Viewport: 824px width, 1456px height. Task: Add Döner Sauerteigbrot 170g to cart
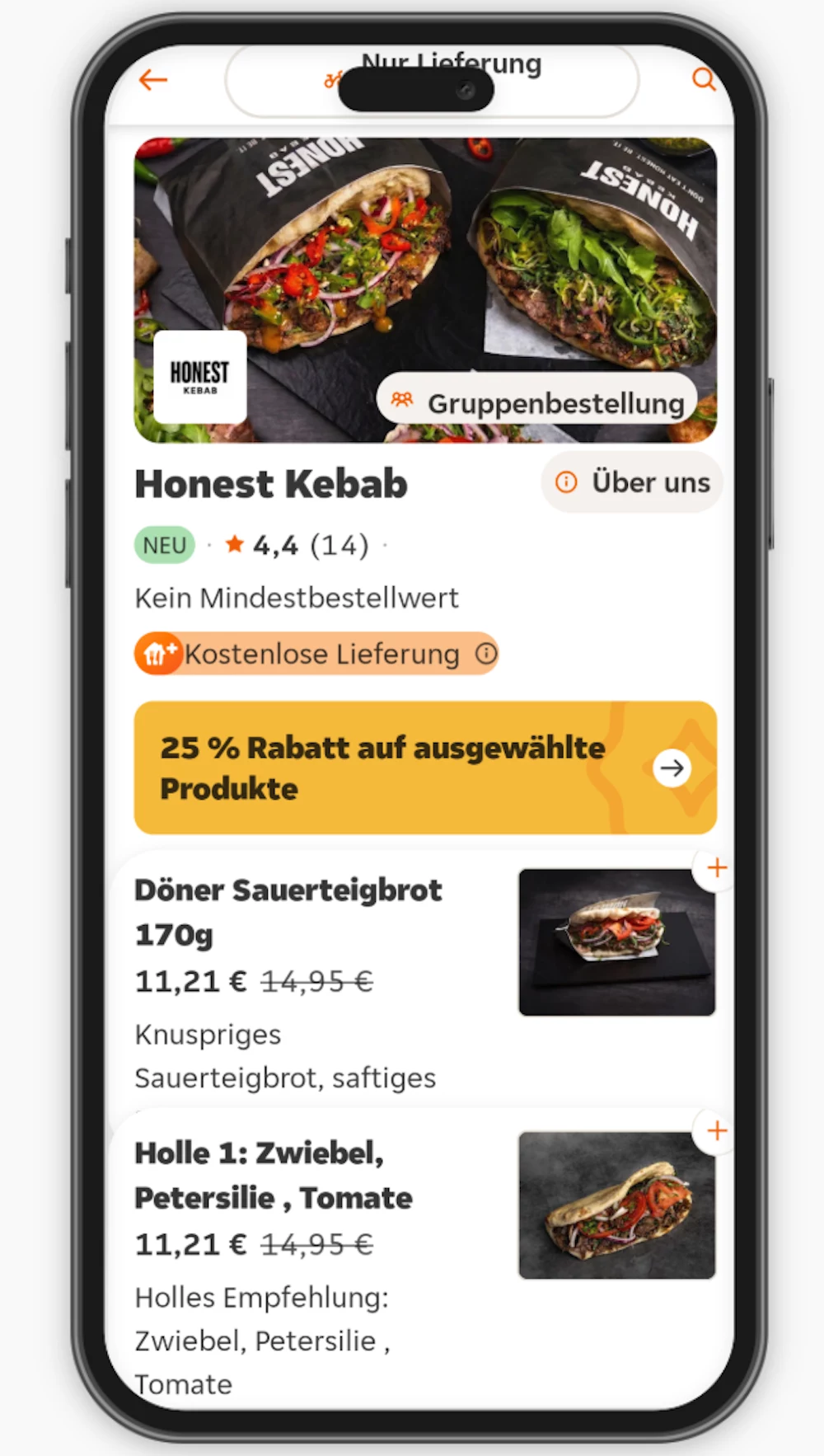(x=716, y=868)
